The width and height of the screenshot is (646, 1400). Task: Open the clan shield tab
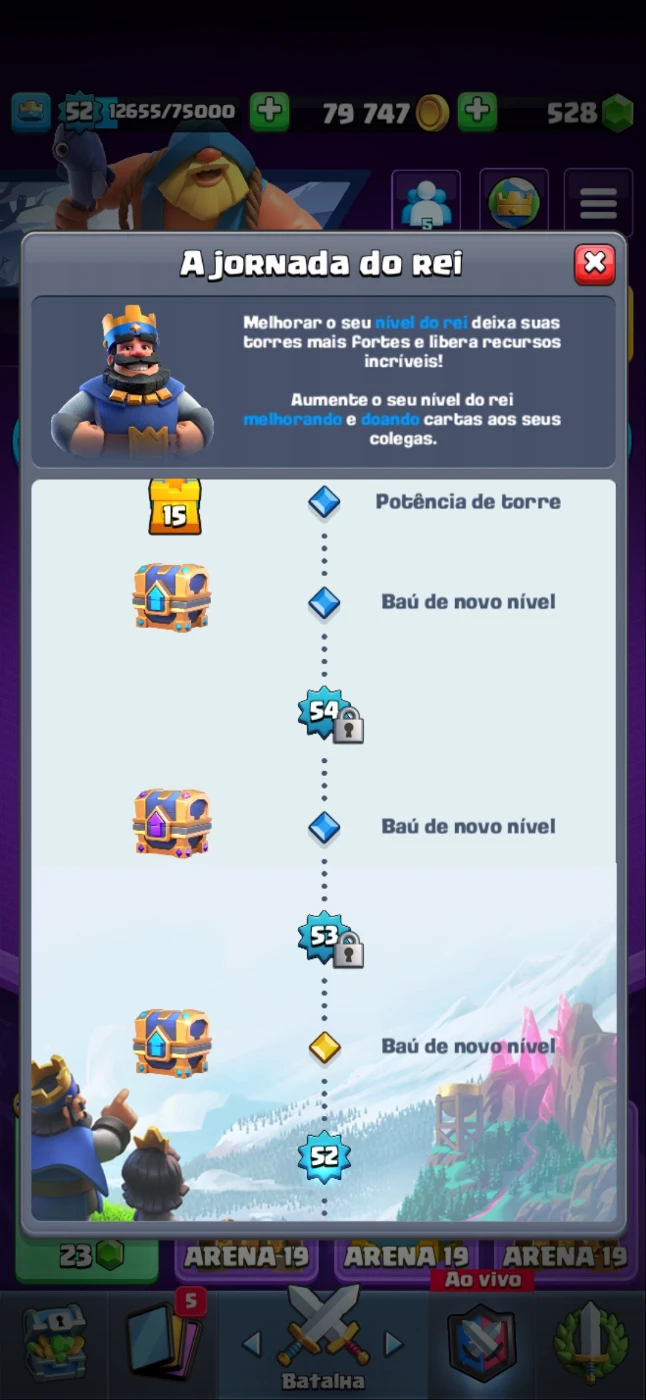coord(482,1342)
